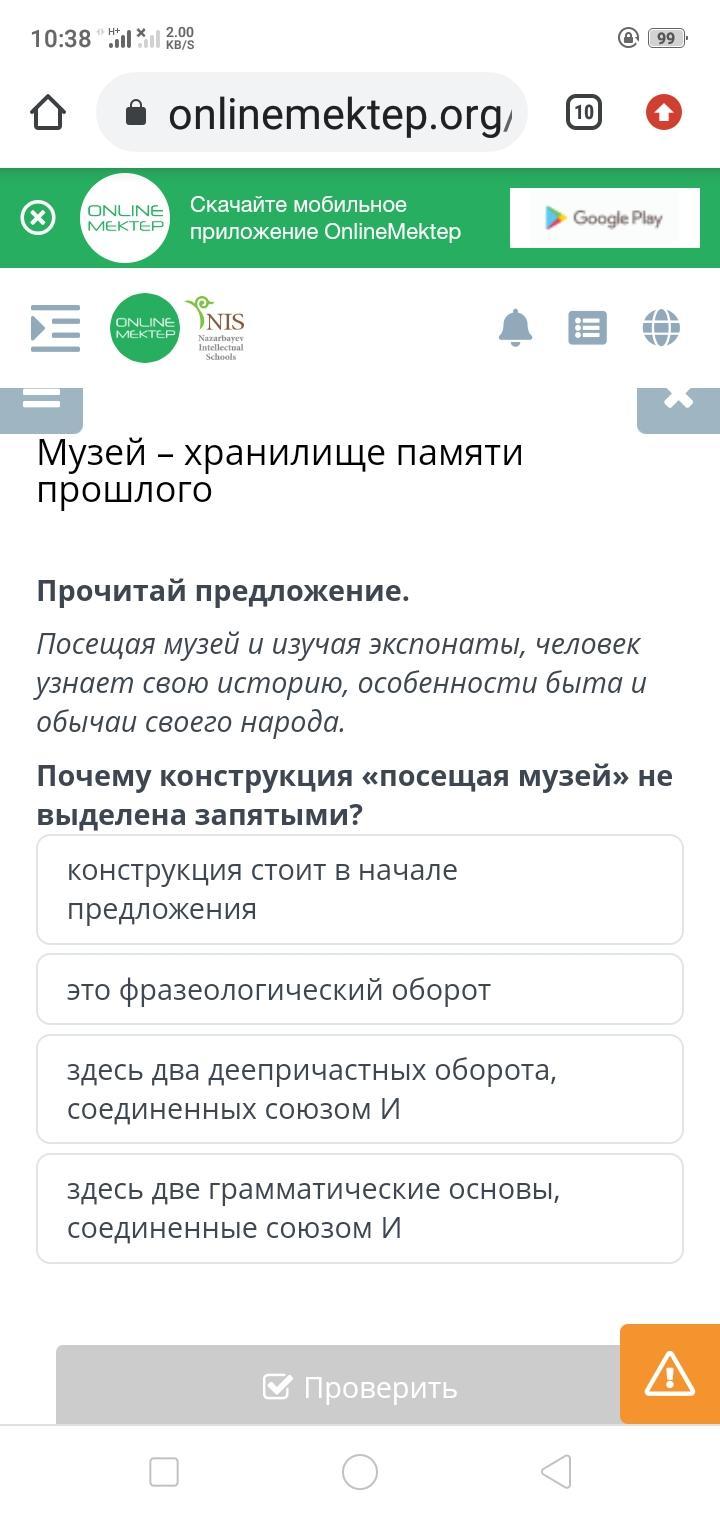Tap the onlinemektep.org address bar
Image resolution: width=720 pixels, height=1520 pixels.
pos(312,113)
